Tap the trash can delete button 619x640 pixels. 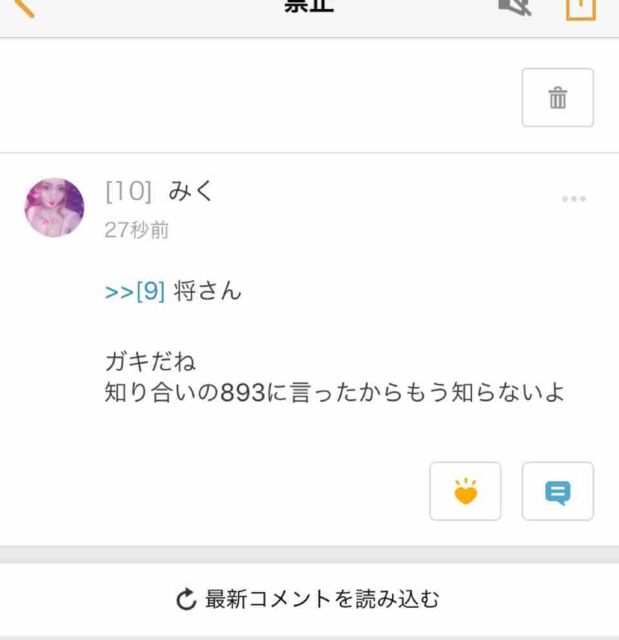coord(557,98)
